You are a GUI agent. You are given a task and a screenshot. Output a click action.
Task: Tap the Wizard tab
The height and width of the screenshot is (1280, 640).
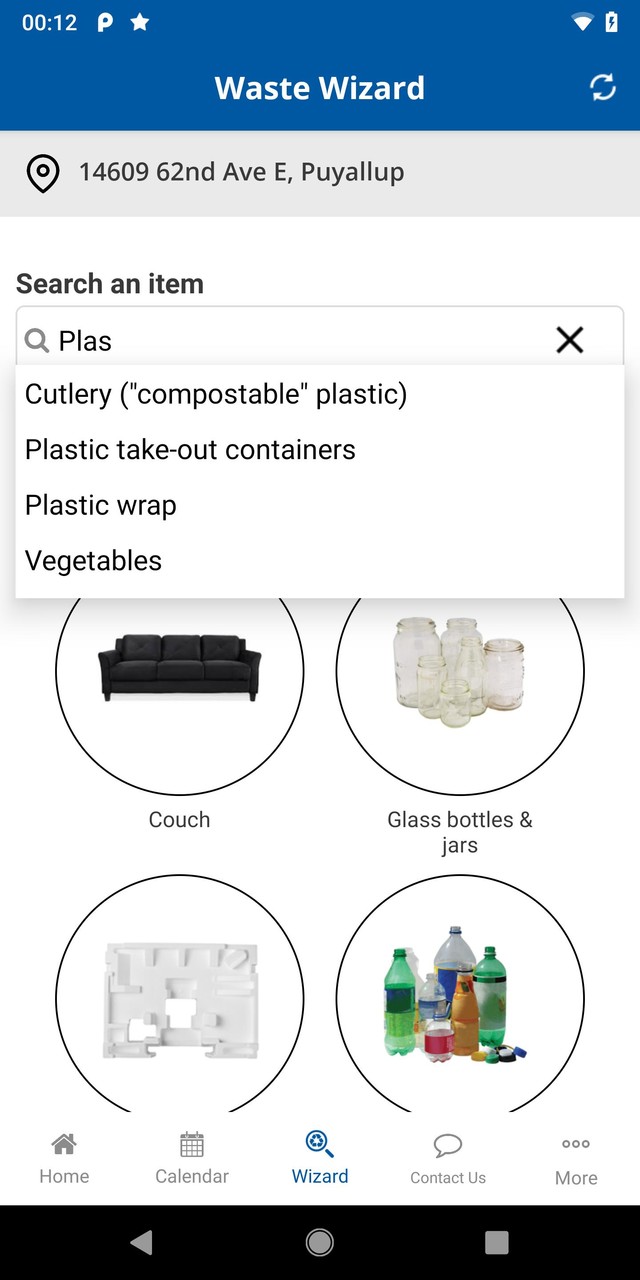click(320, 1158)
